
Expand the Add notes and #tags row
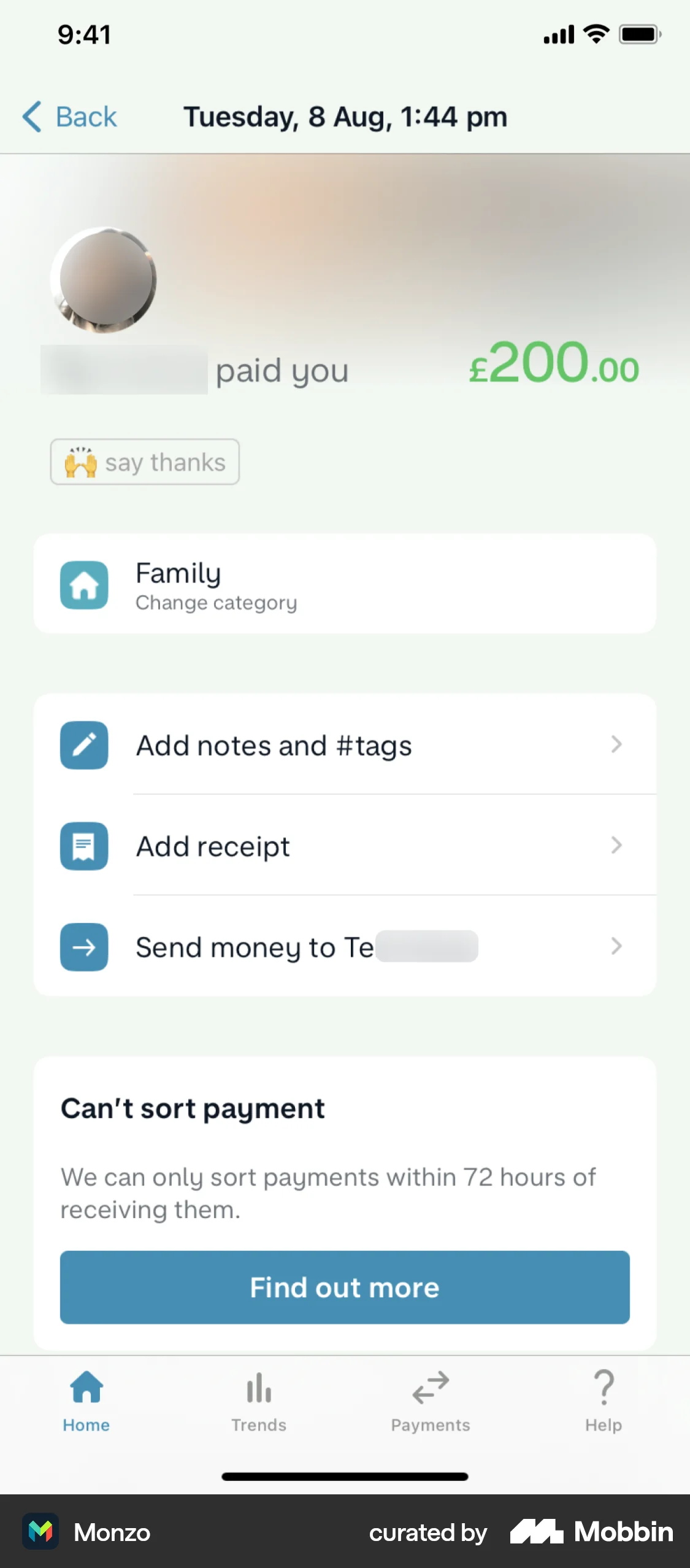617,745
